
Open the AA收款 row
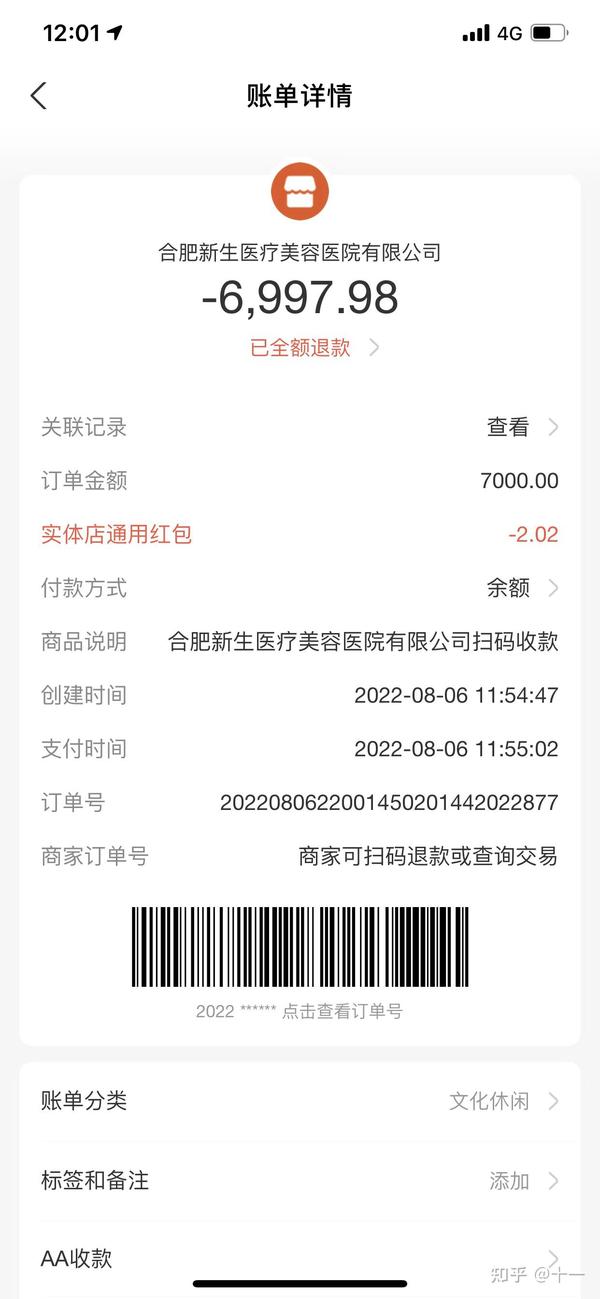[300, 1258]
